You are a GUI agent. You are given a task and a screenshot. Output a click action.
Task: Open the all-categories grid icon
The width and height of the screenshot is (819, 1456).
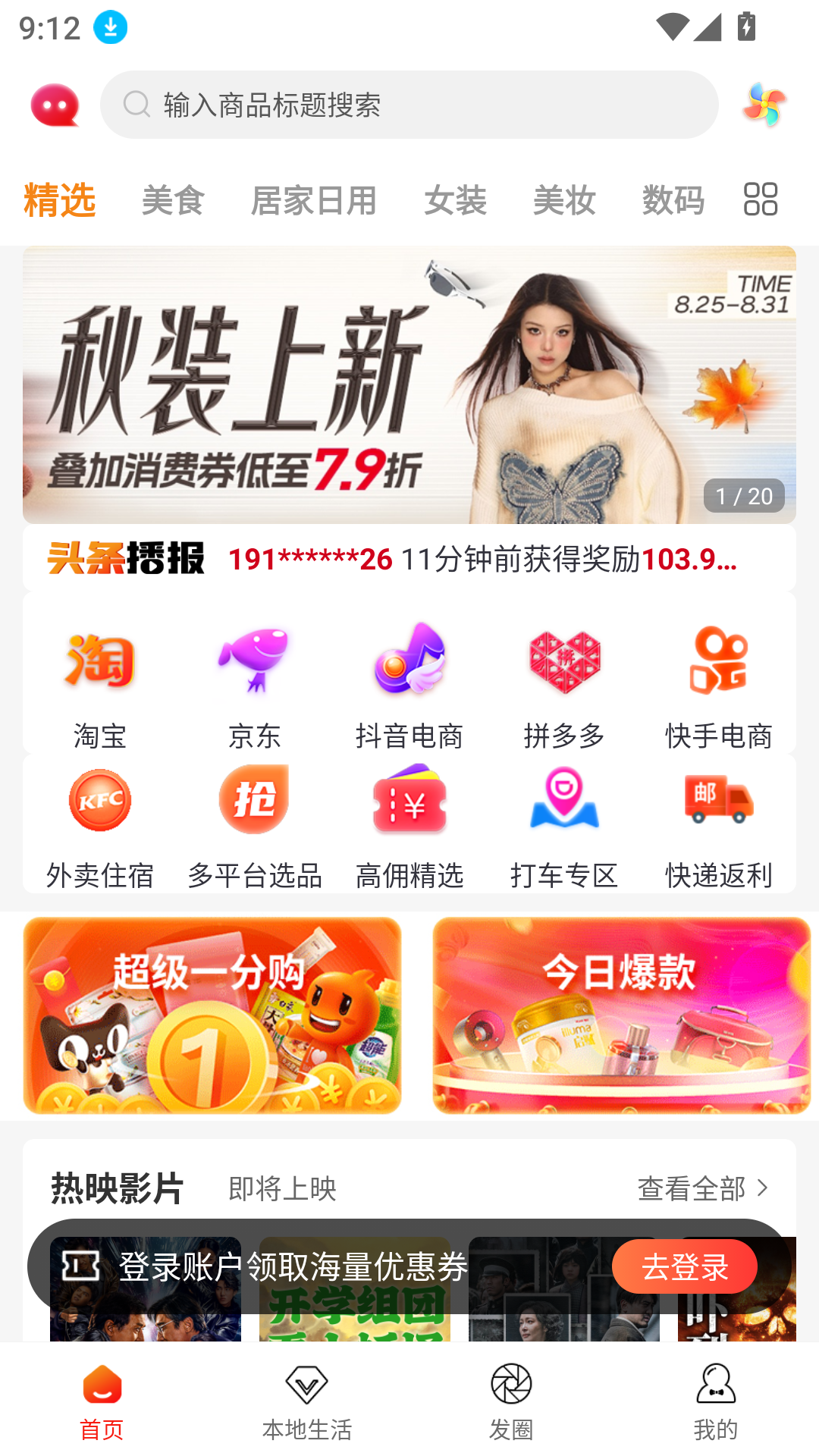[761, 199]
